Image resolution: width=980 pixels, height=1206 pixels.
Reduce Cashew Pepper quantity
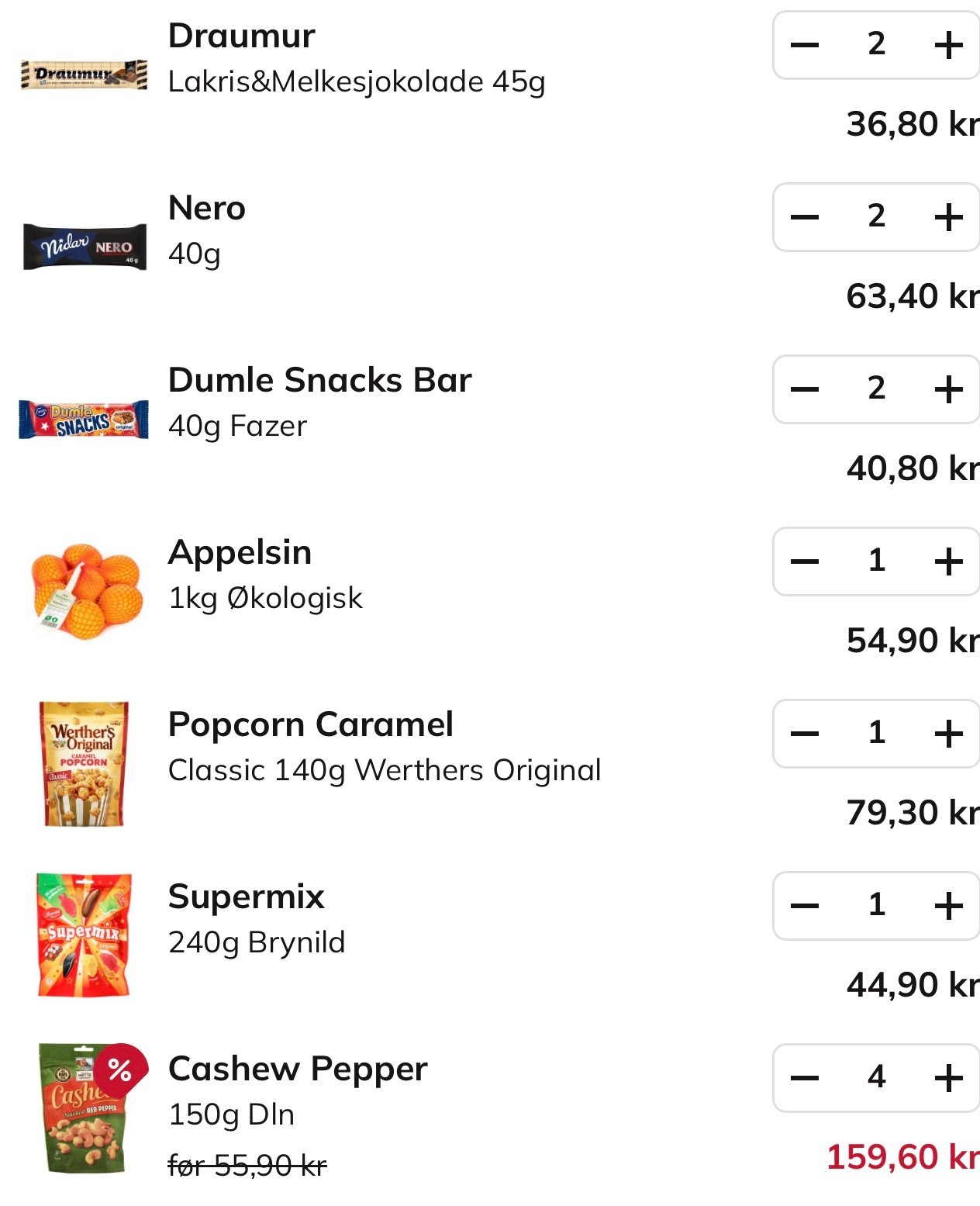coord(805,1078)
